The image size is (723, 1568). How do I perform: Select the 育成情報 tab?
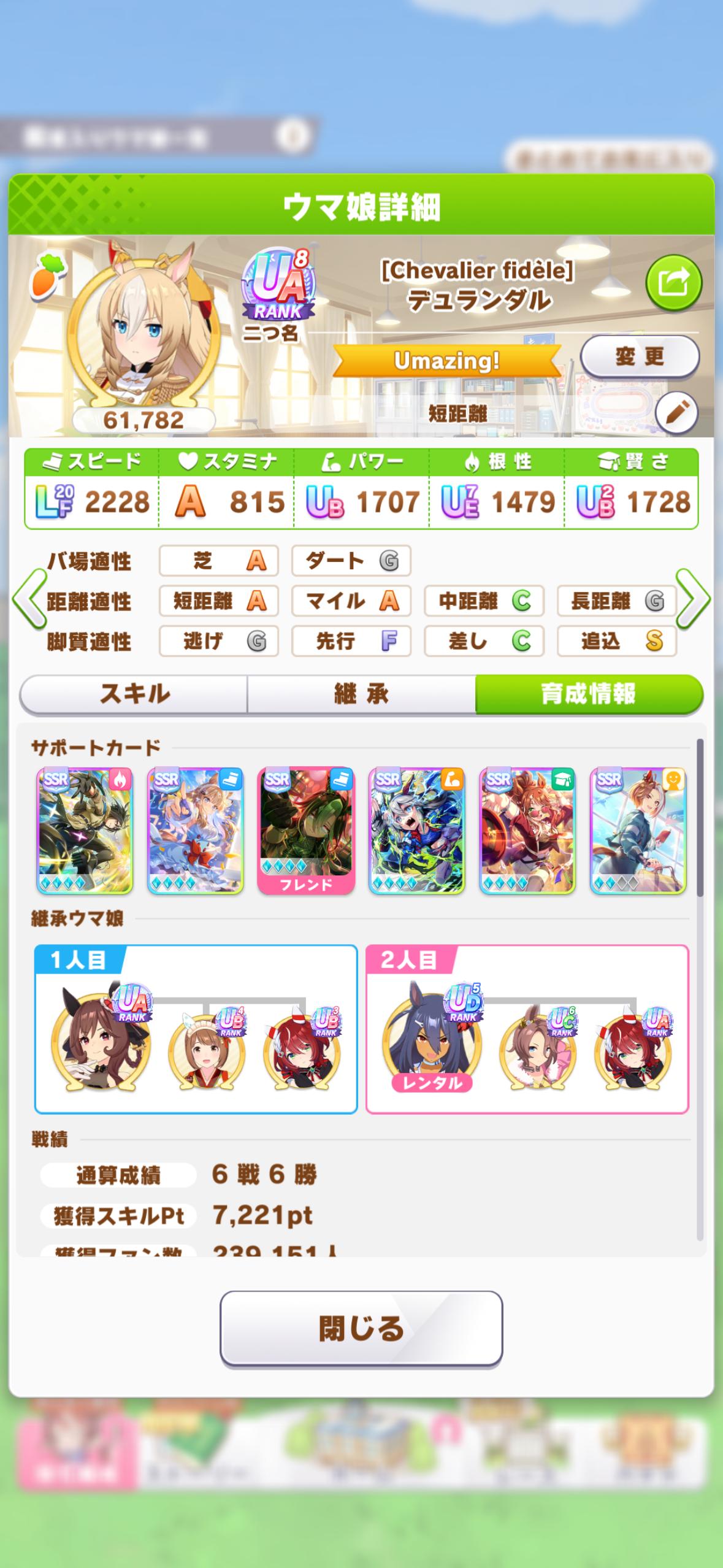tap(588, 694)
